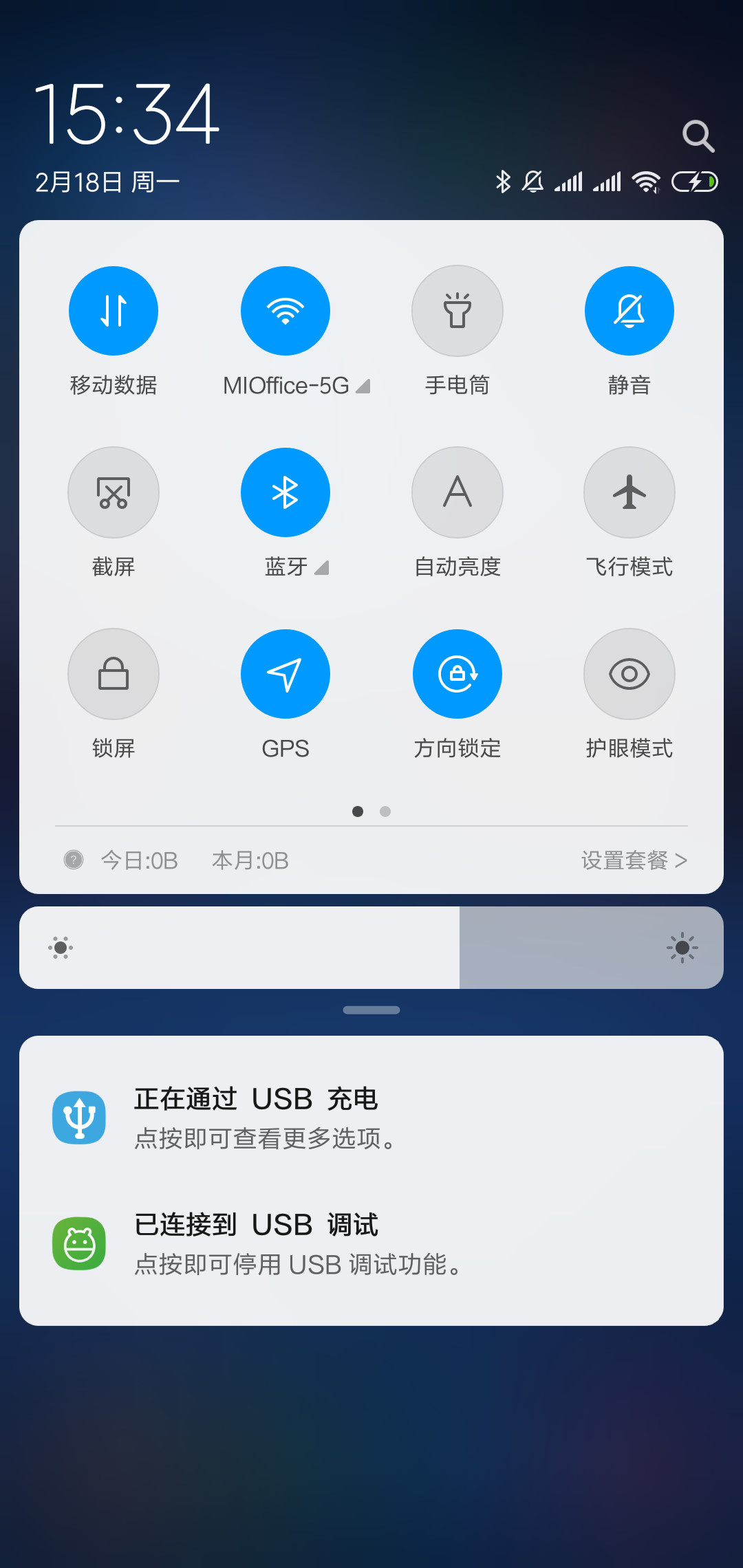Take a screenshot with 截屏
The image size is (743, 1568).
pos(114,492)
